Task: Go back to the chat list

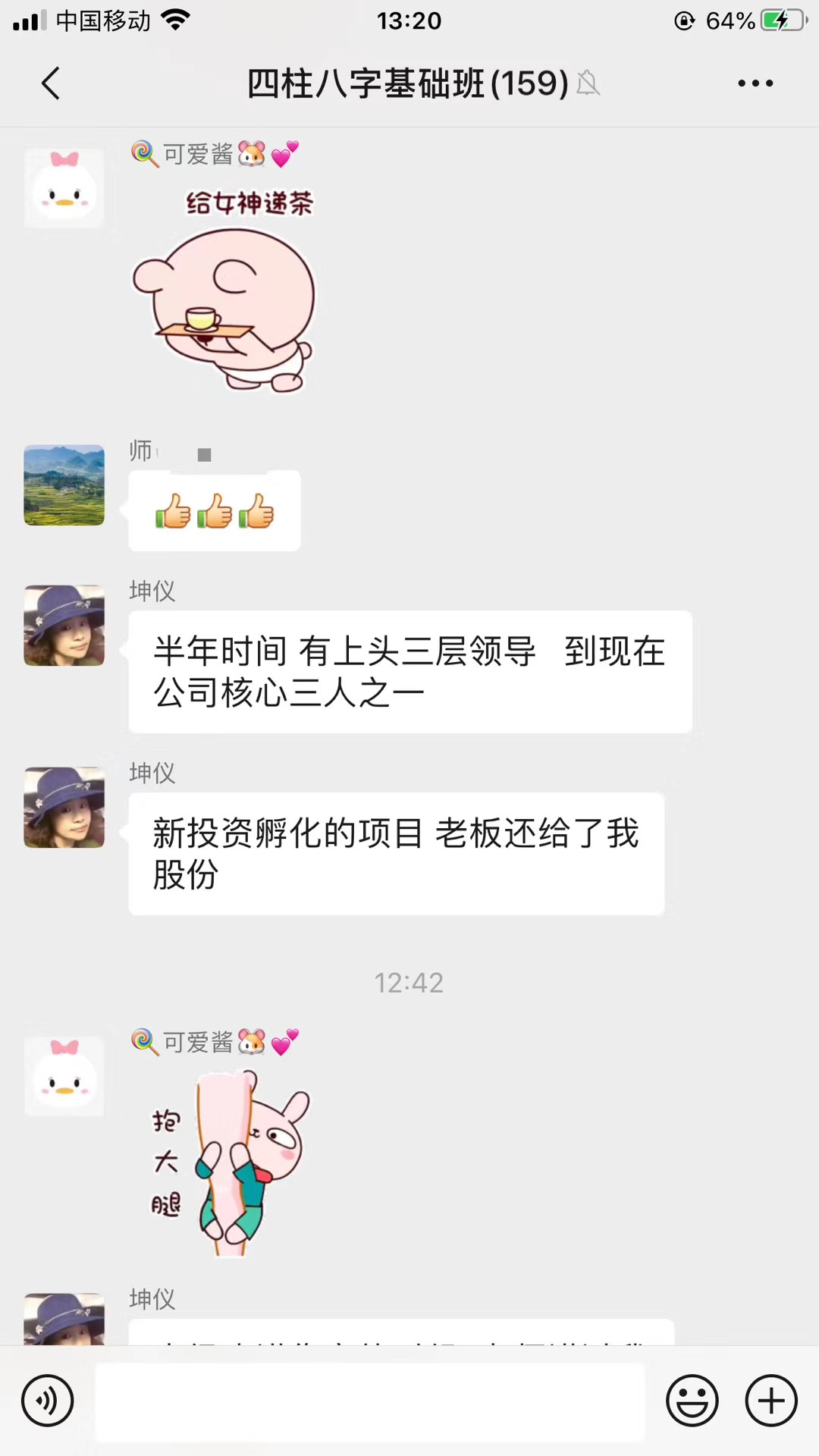Action: click(x=51, y=83)
